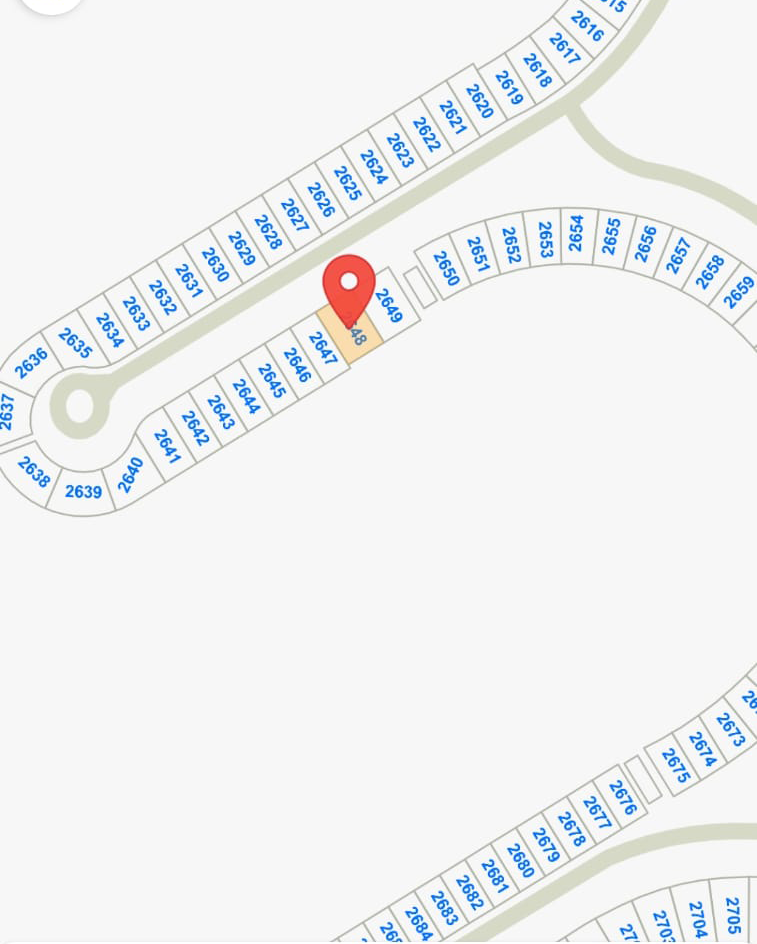757x944 pixels.
Task: Select plot 2647 on the map
Action: click(x=322, y=348)
